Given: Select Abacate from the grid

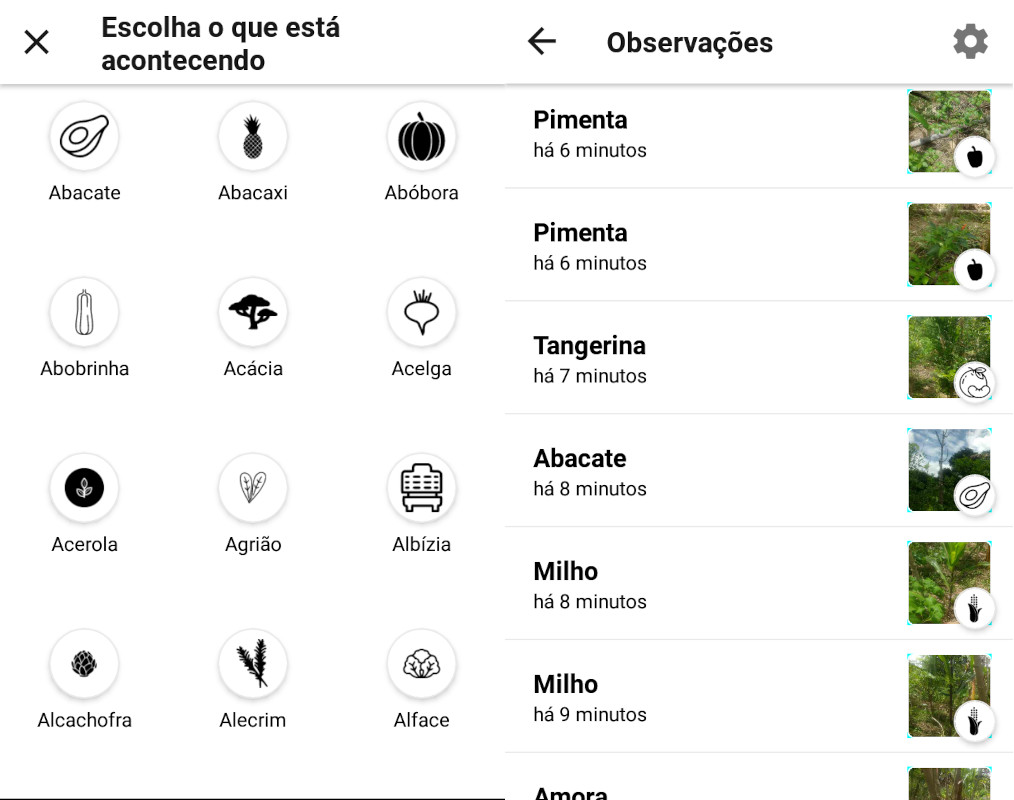Looking at the screenshot, I should coord(84,137).
